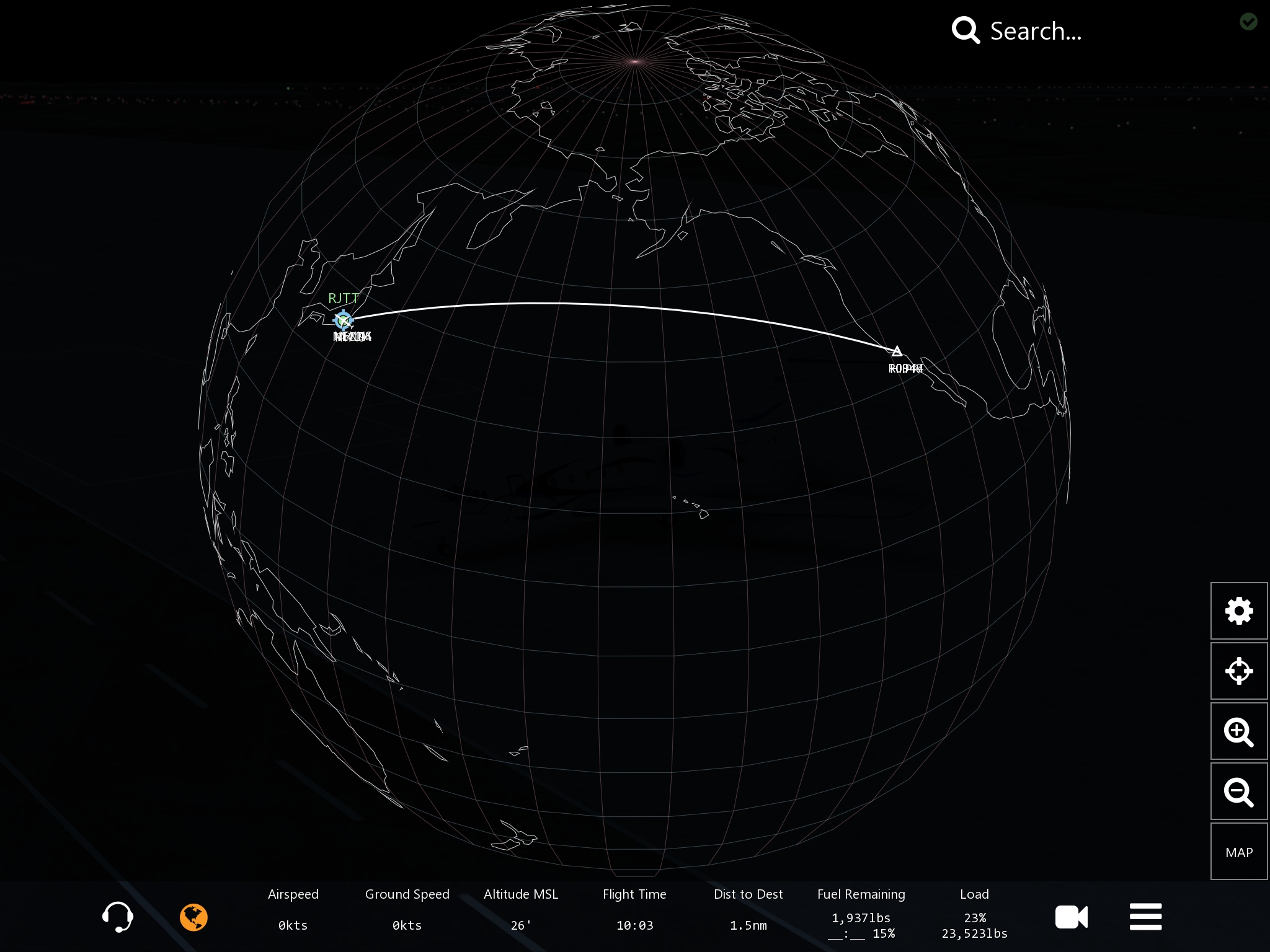Open ATC headset communications

[x=117, y=917]
